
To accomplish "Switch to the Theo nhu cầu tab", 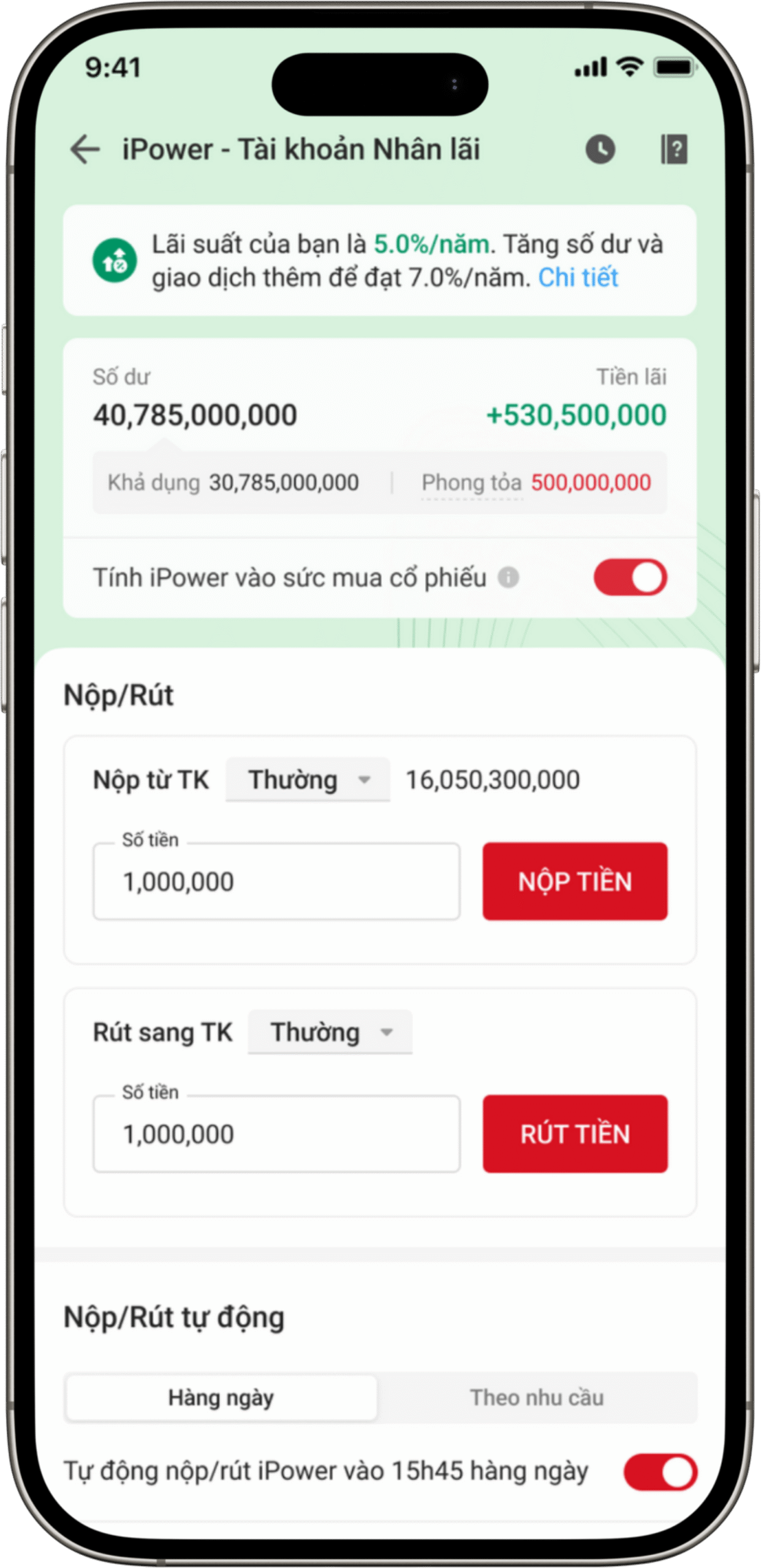I will tap(537, 1398).
